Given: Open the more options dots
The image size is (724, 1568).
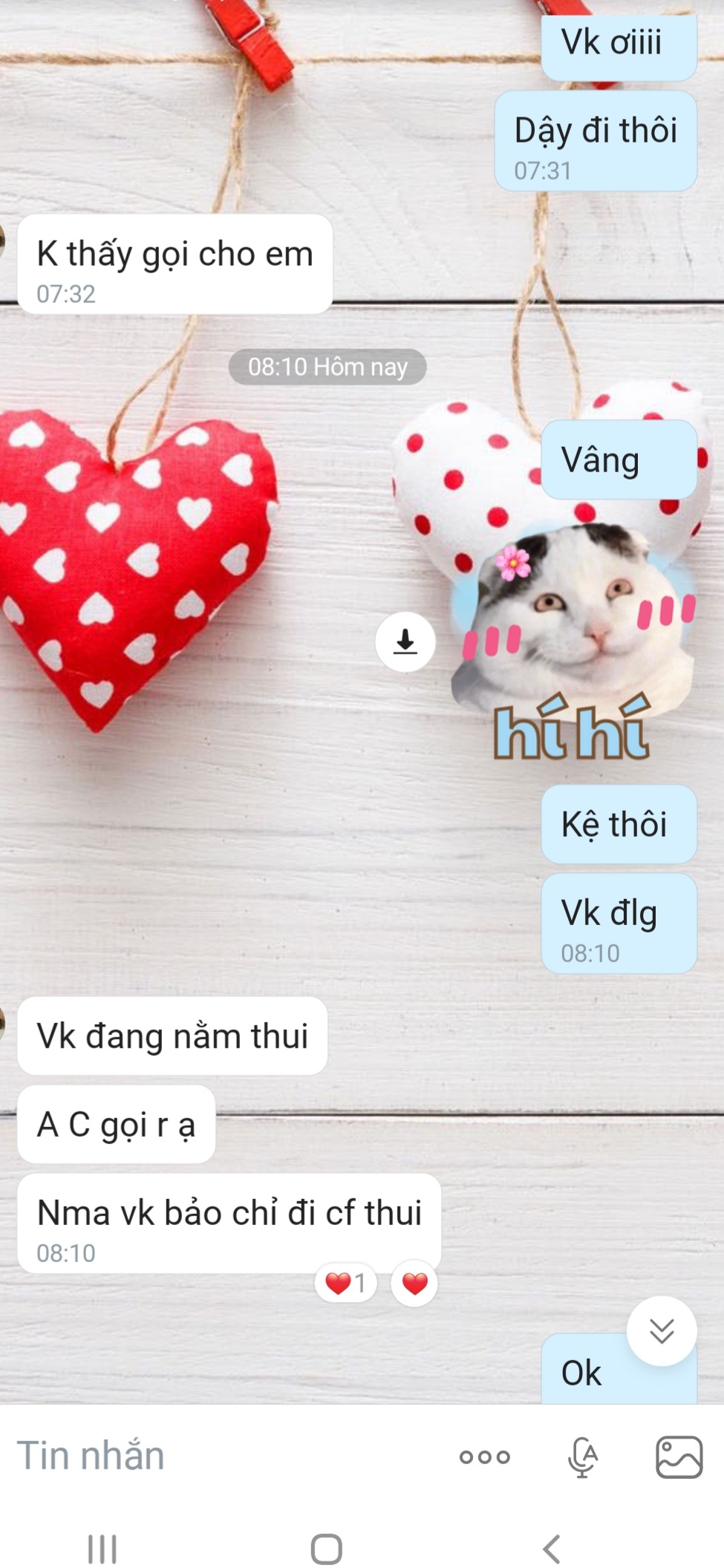Looking at the screenshot, I should point(484,1457).
